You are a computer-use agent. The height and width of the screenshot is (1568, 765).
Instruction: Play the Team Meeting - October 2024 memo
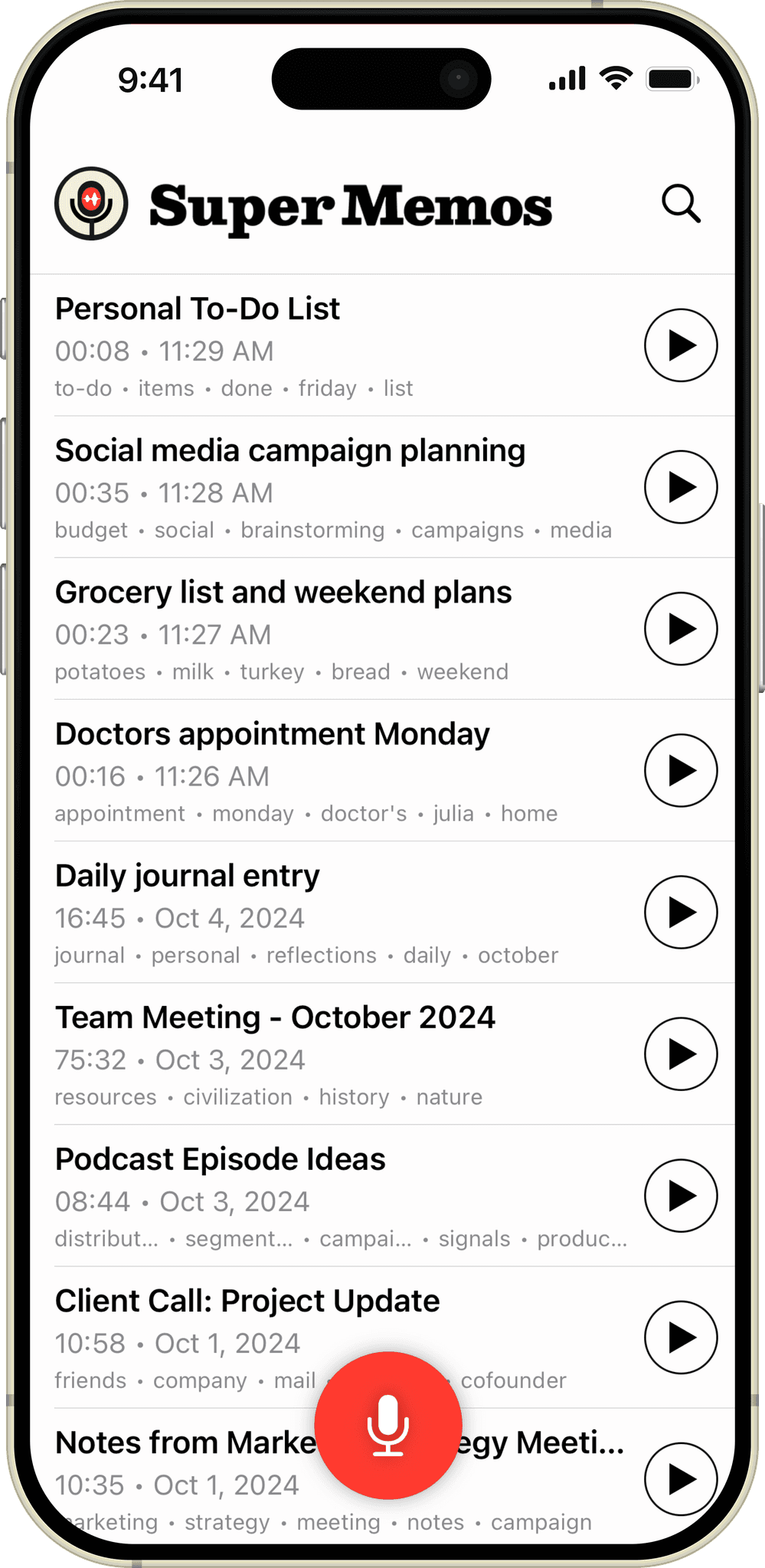tap(681, 1053)
